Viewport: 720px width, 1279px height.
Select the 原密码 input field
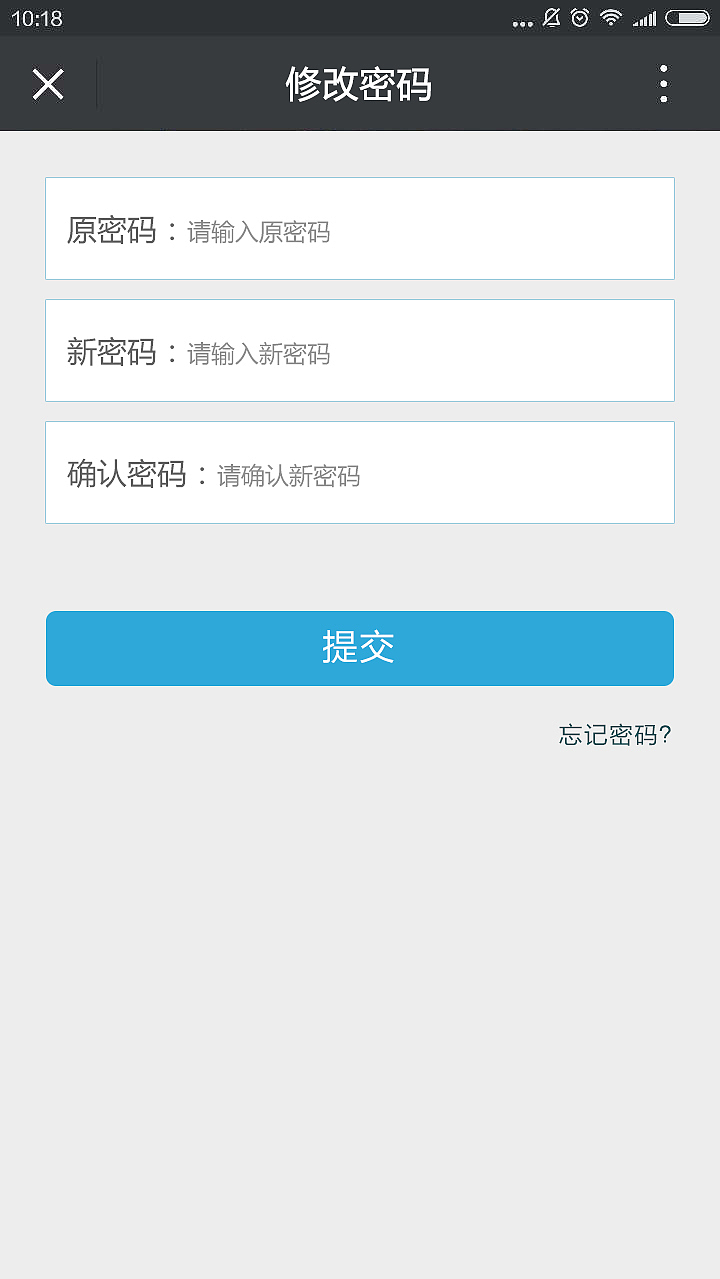[360, 228]
